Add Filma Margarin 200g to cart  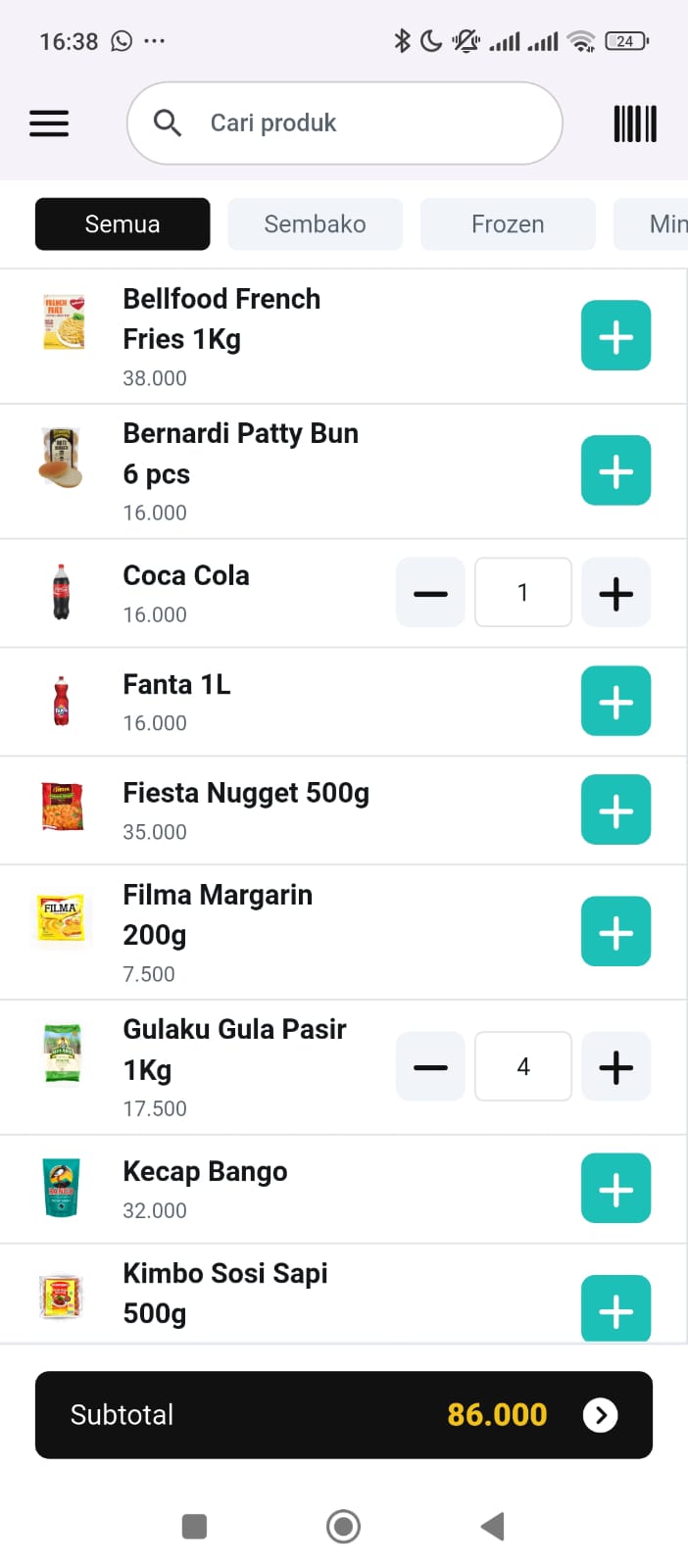pos(615,931)
